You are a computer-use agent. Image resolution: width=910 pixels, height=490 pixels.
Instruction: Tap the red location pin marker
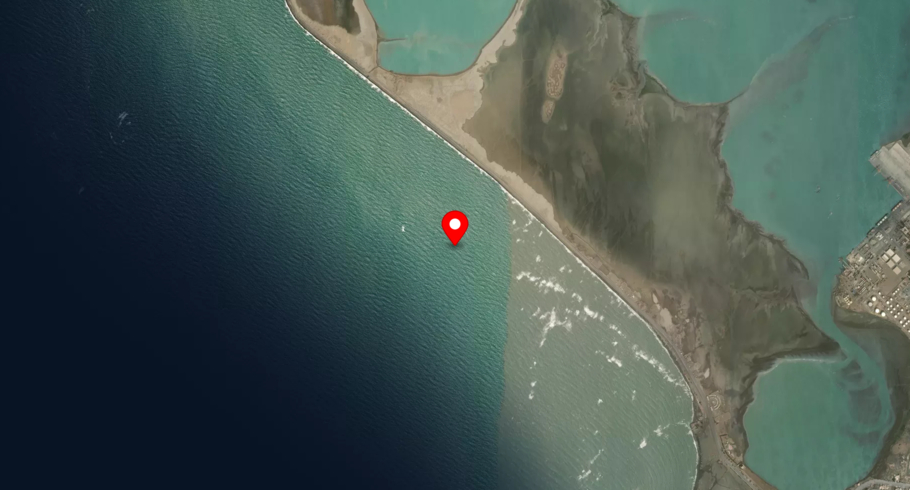[455, 225]
